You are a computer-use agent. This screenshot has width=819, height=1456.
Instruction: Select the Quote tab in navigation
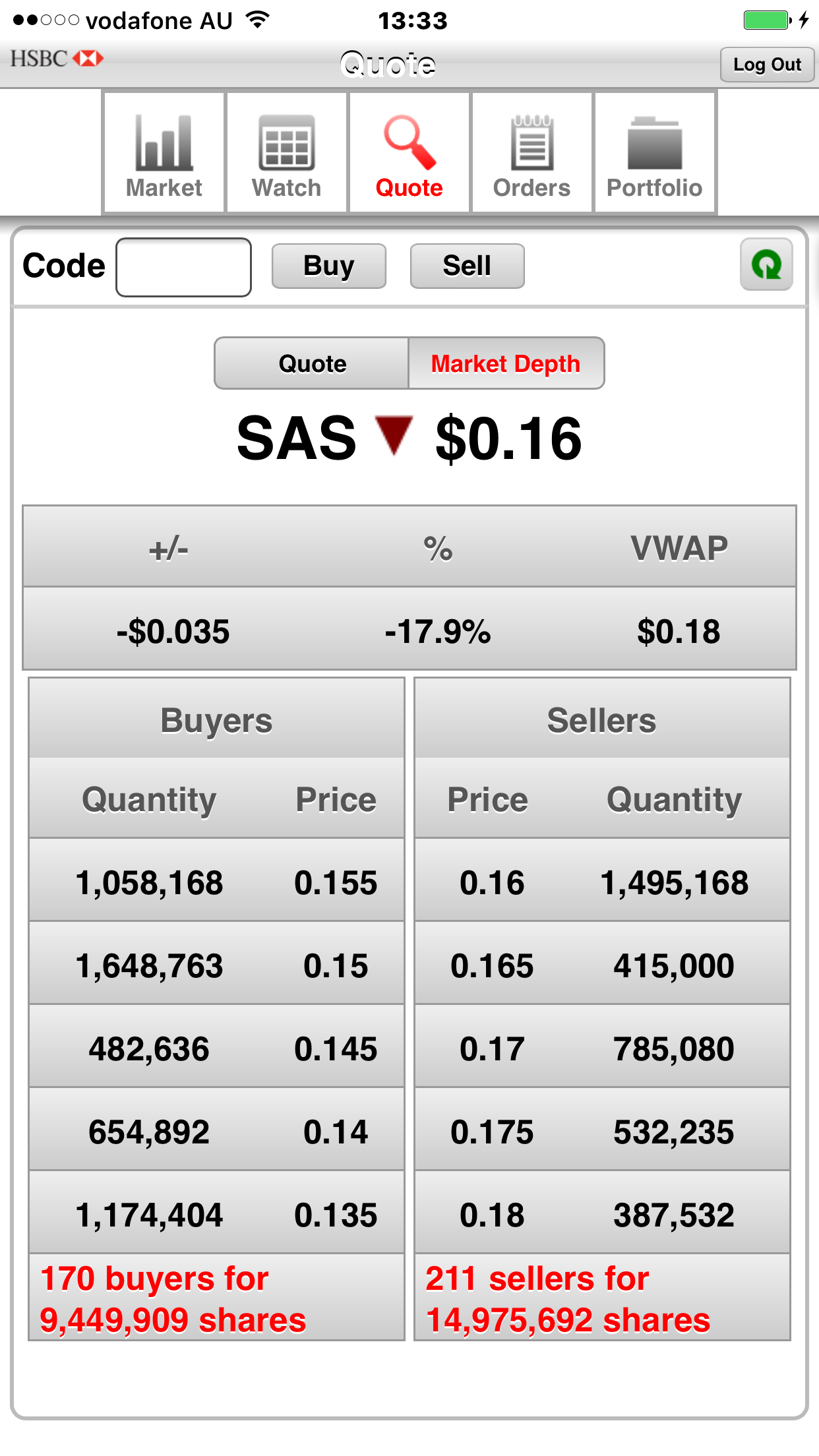(409, 153)
